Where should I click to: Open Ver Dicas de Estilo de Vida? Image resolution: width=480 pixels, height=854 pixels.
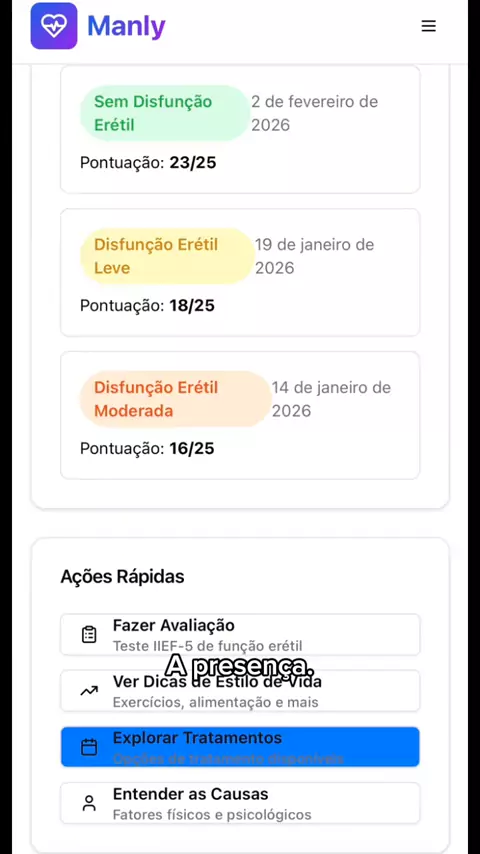point(240,691)
